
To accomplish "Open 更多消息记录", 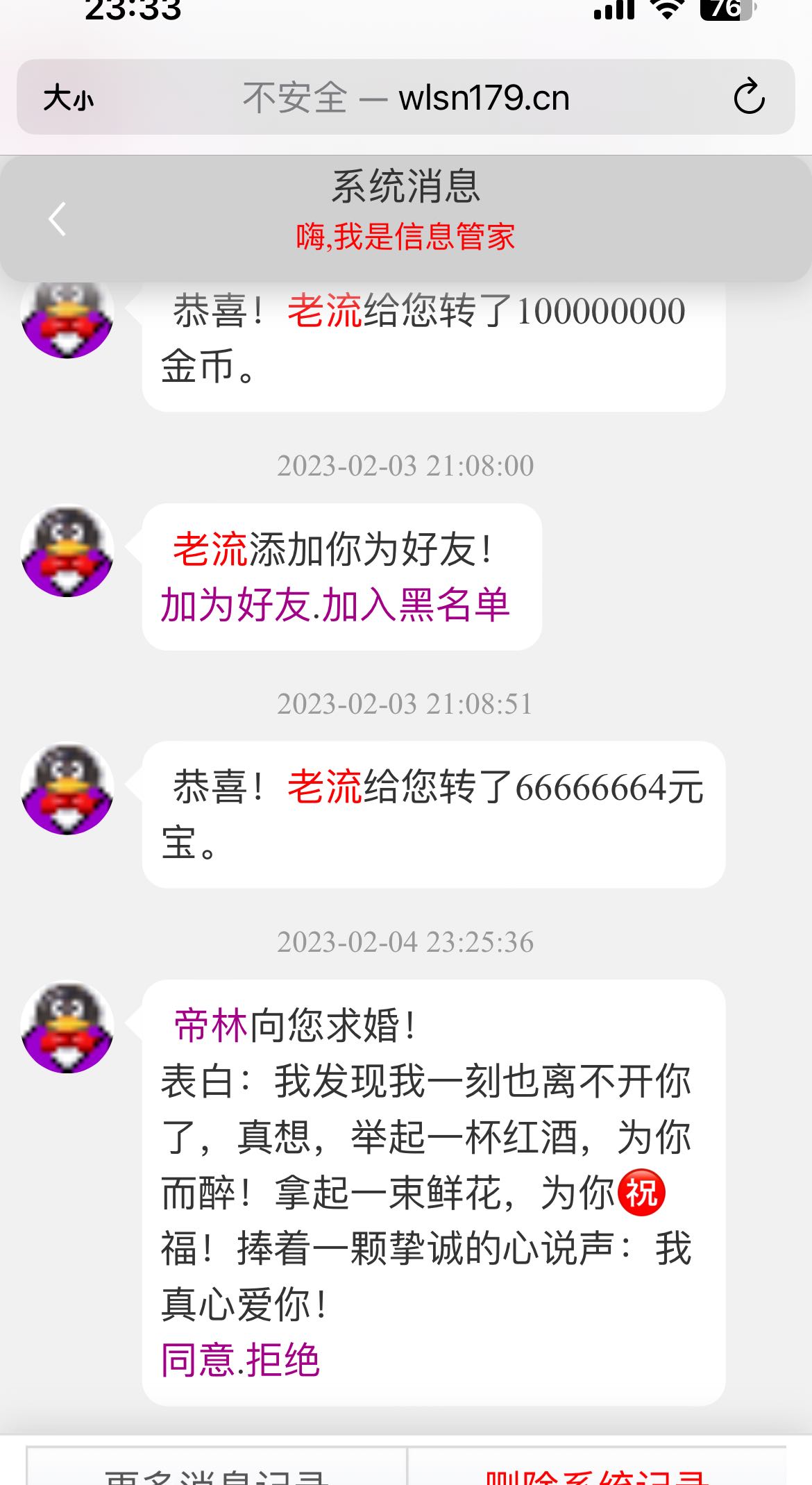I will tap(217, 1472).
